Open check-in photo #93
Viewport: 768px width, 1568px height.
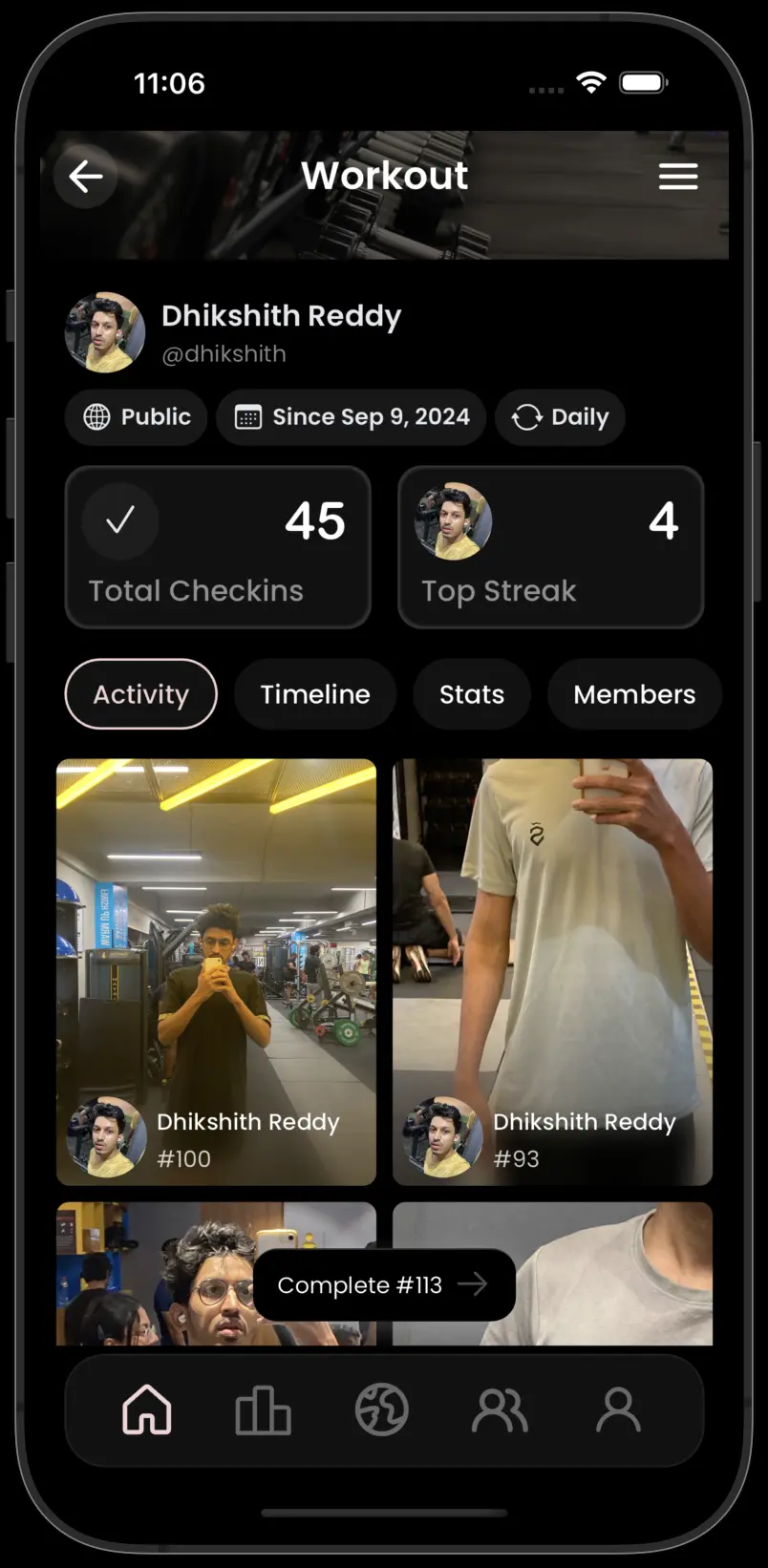pos(553,972)
